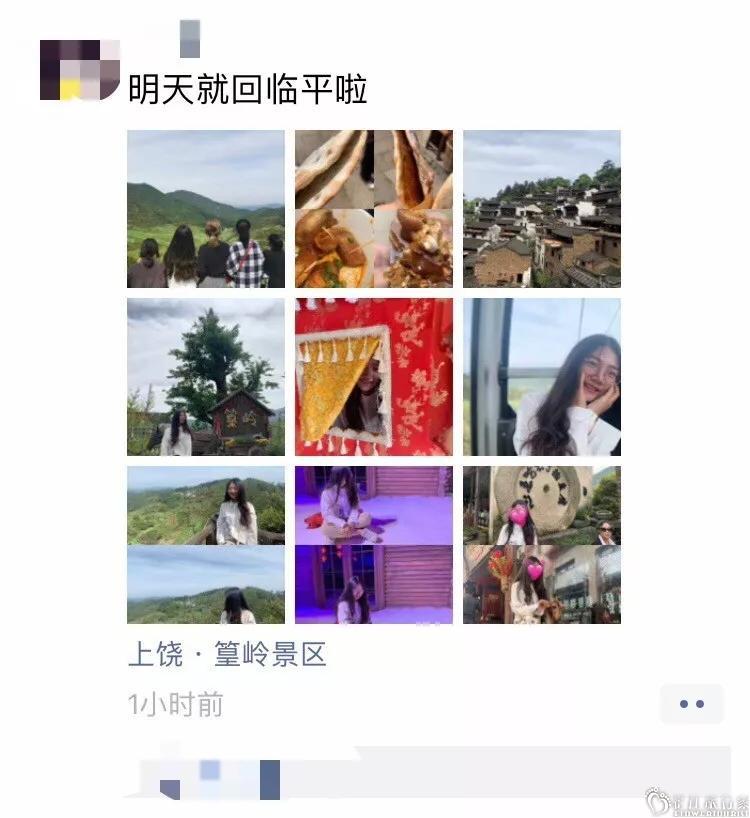Open location link 上饶·篁岭景区
The width and height of the screenshot is (750, 818).
click(x=227, y=655)
